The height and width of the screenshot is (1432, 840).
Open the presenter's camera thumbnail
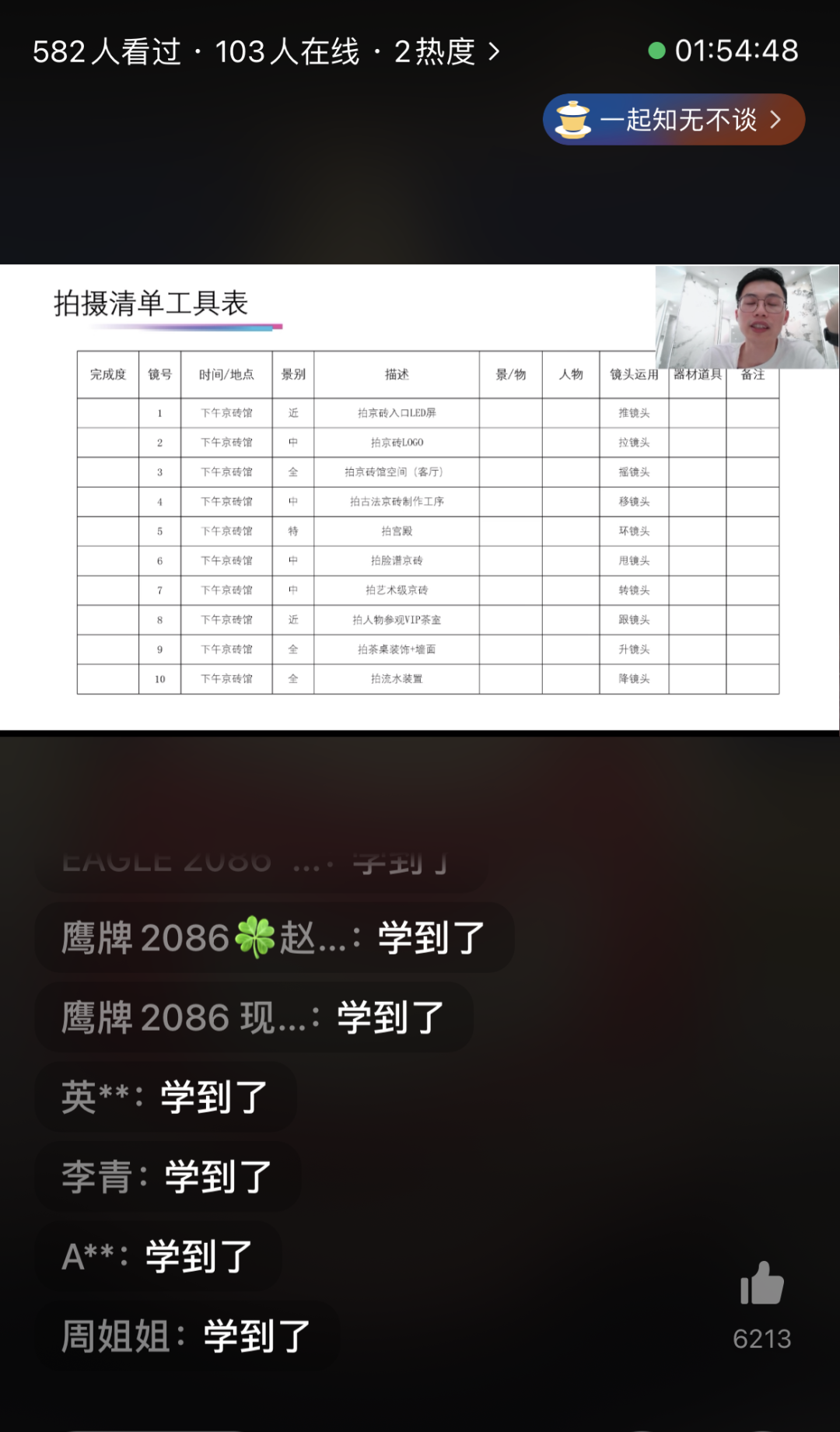(747, 317)
